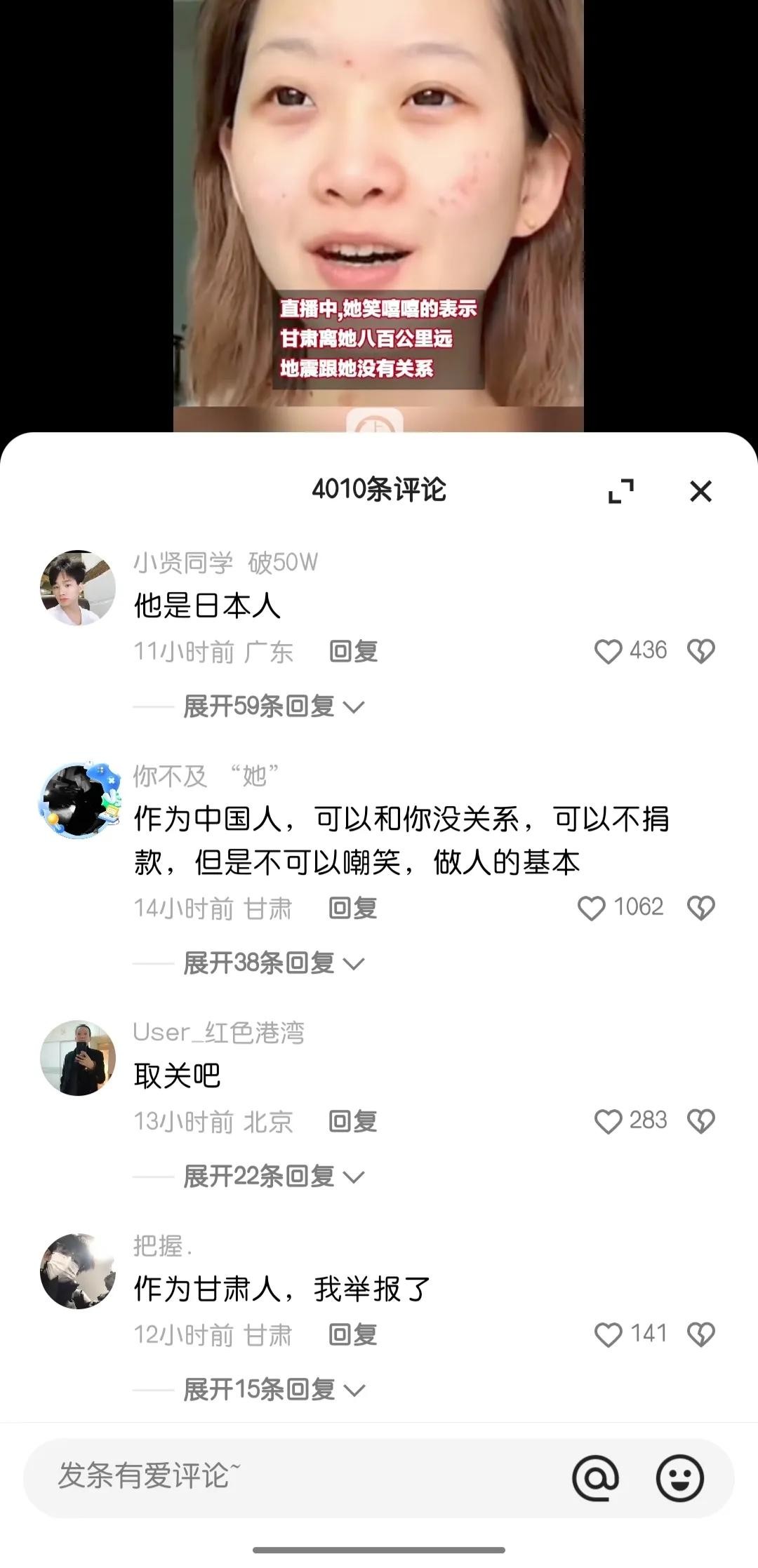Open 小贤同学's profile avatar
This screenshot has width=758, height=1568.
point(78,588)
